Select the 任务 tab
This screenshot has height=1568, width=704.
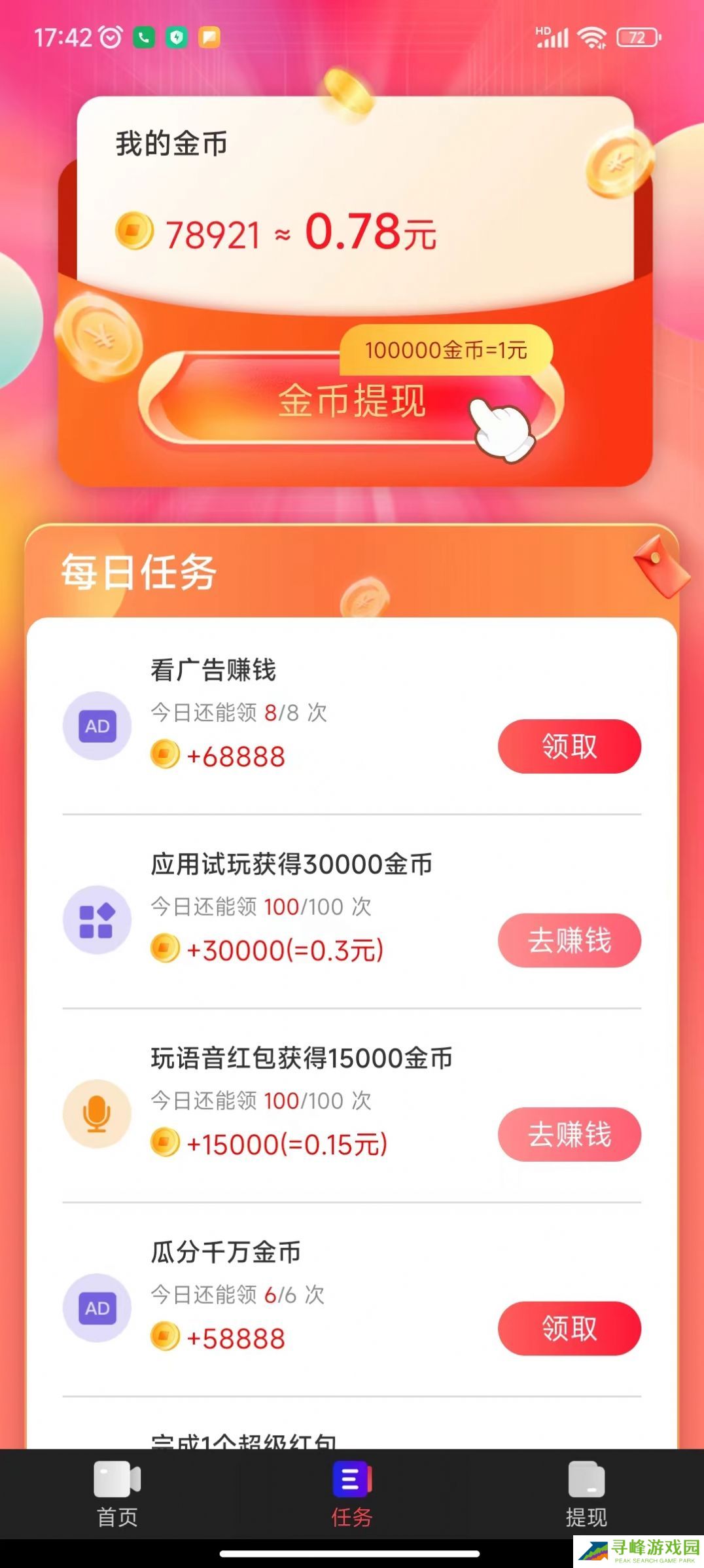point(351,1495)
